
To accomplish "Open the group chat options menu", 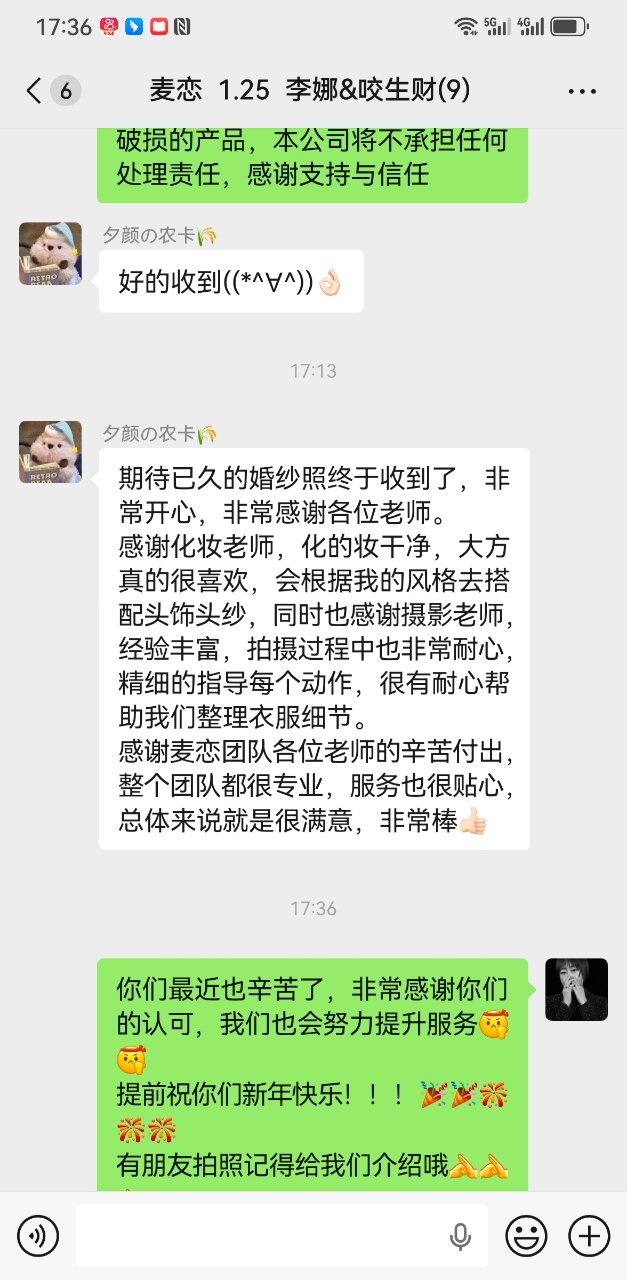I will pyautogui.click(x=582, y=91).
